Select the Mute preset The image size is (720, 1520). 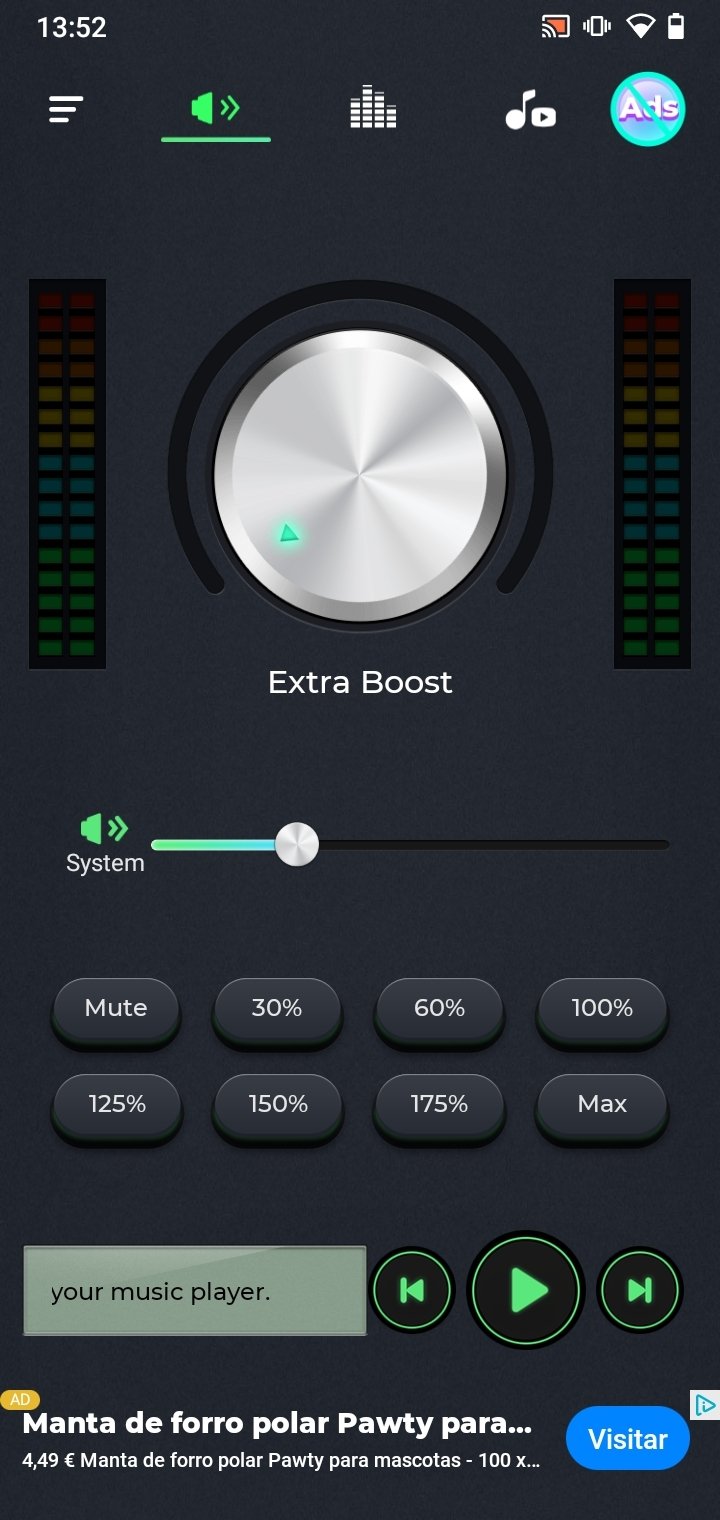tap(116, 1008)
